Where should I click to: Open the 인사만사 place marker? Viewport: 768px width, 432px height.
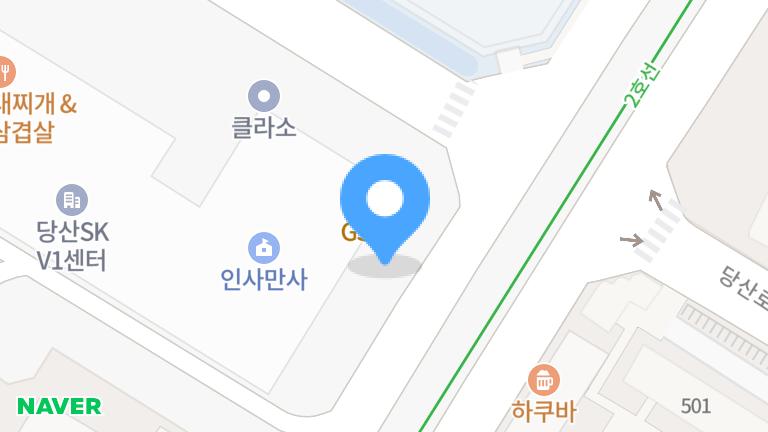264,247
